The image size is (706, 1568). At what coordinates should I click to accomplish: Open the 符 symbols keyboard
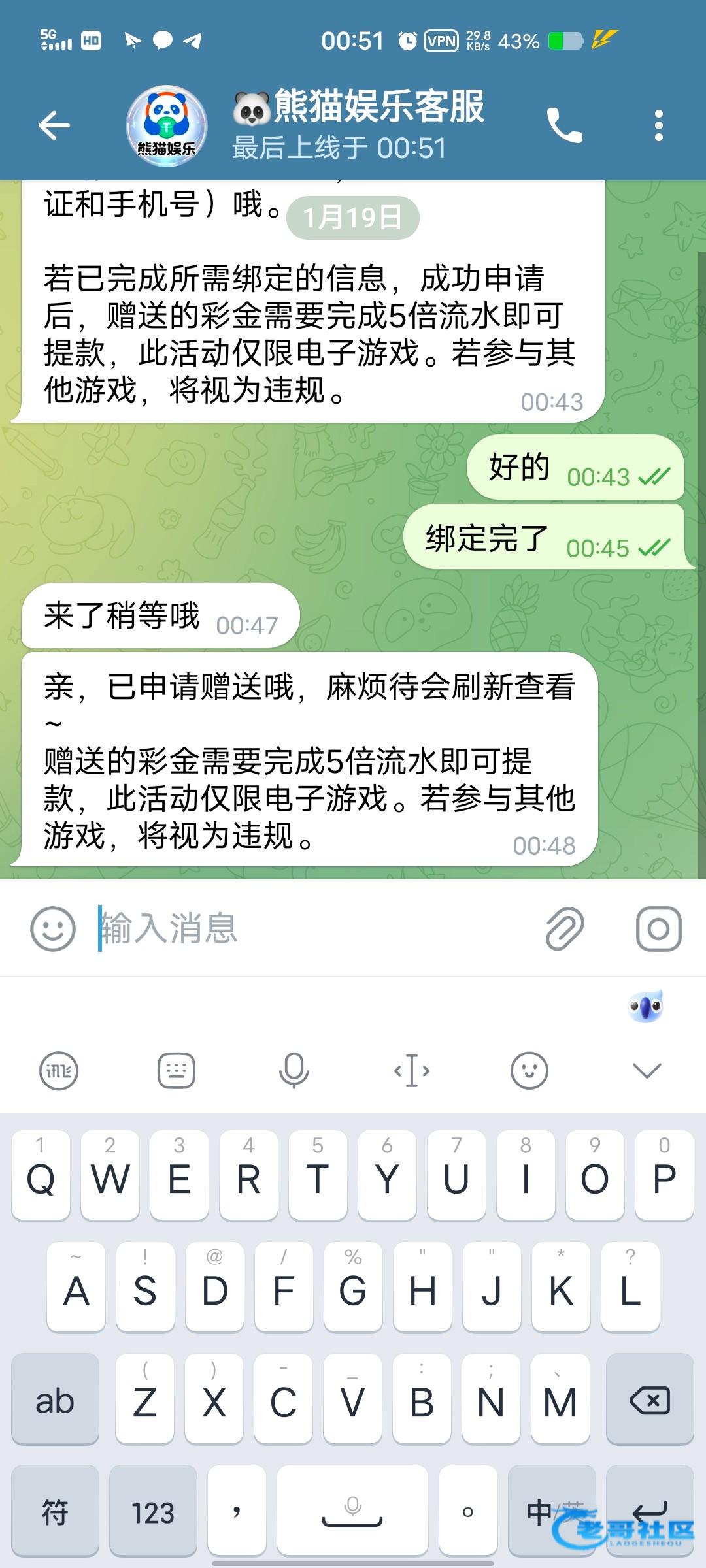[x=55, y=1512]
